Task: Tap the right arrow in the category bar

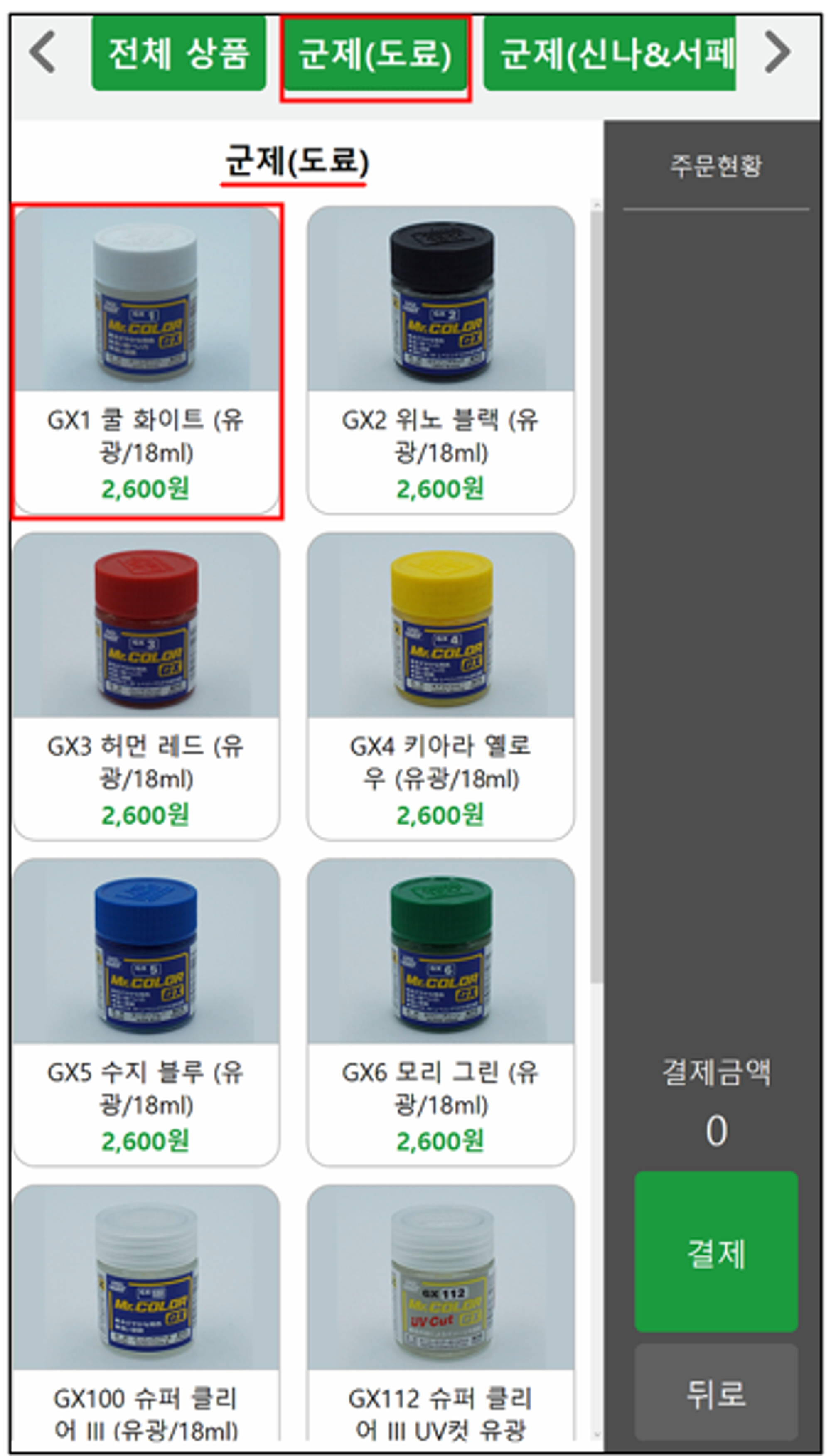Action: tap(777, 52)
